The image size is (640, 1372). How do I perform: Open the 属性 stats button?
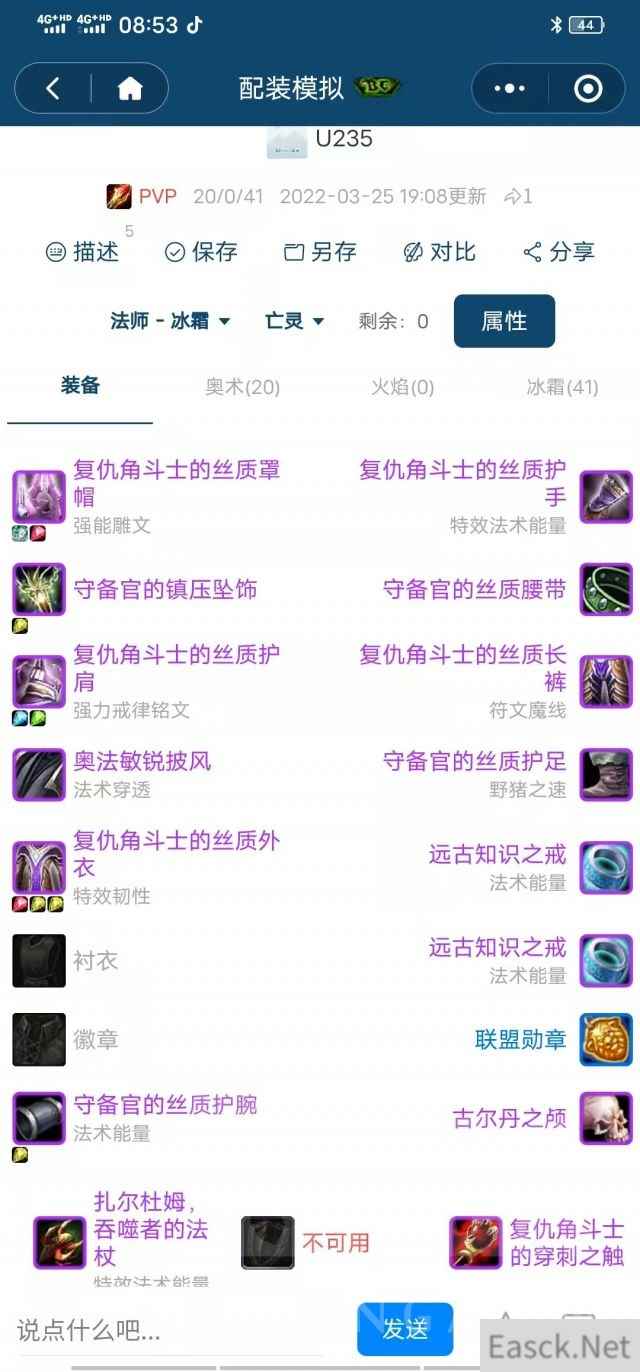coord(504,321)
